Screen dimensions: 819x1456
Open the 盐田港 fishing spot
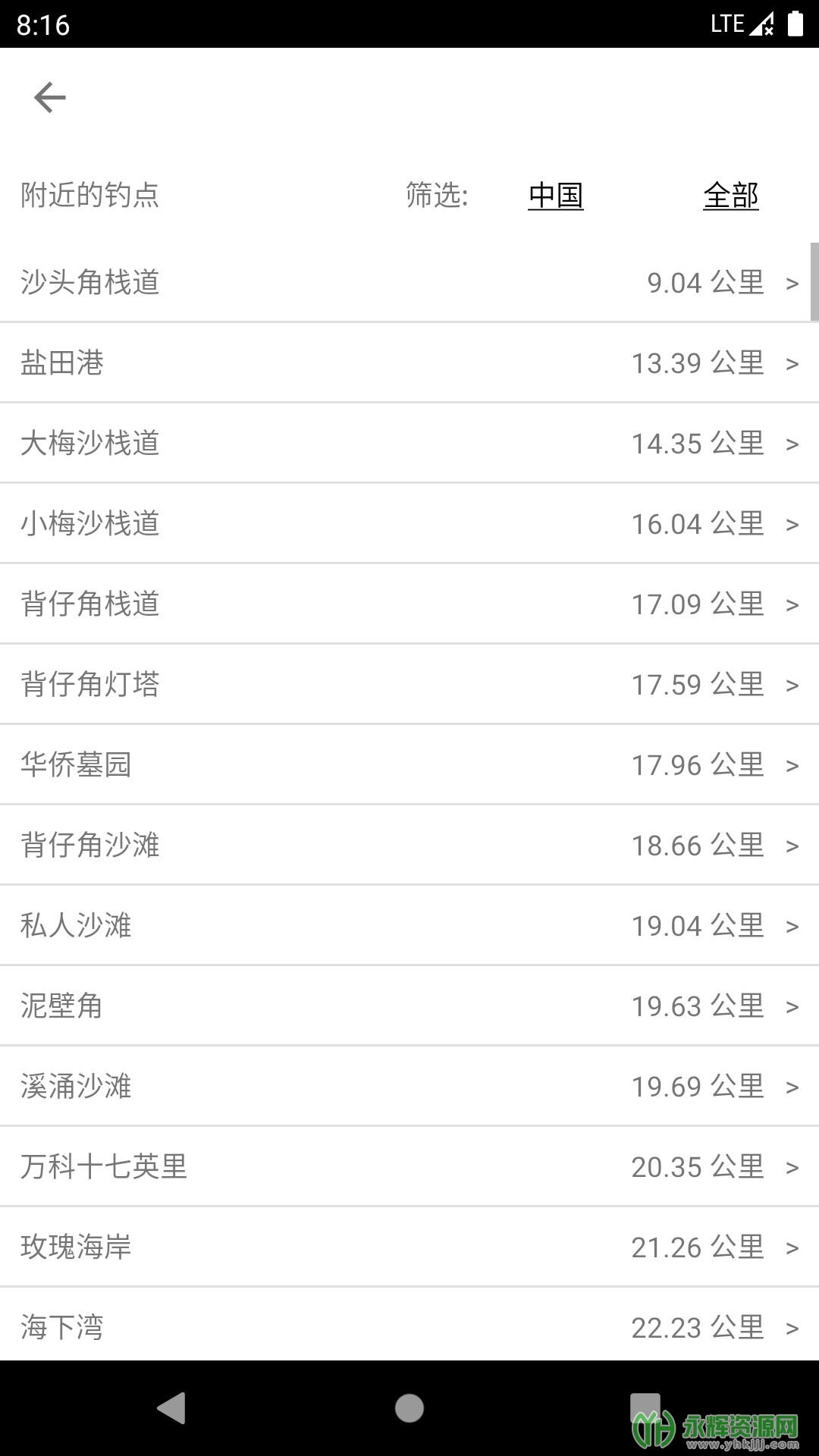pyautogui.click(x=409, y=362)
